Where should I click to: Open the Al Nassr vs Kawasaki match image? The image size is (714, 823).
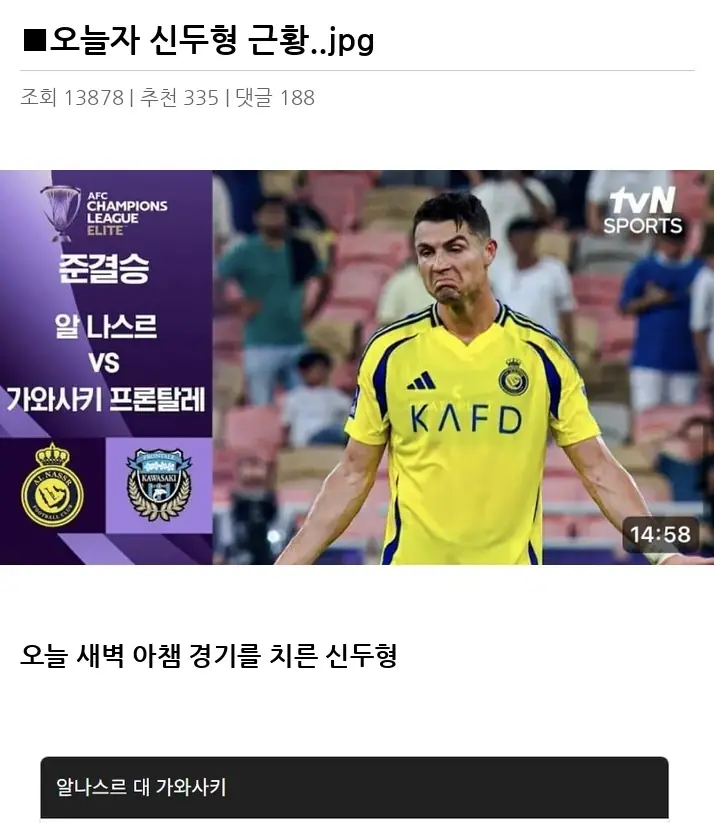[x=357, y=367]
